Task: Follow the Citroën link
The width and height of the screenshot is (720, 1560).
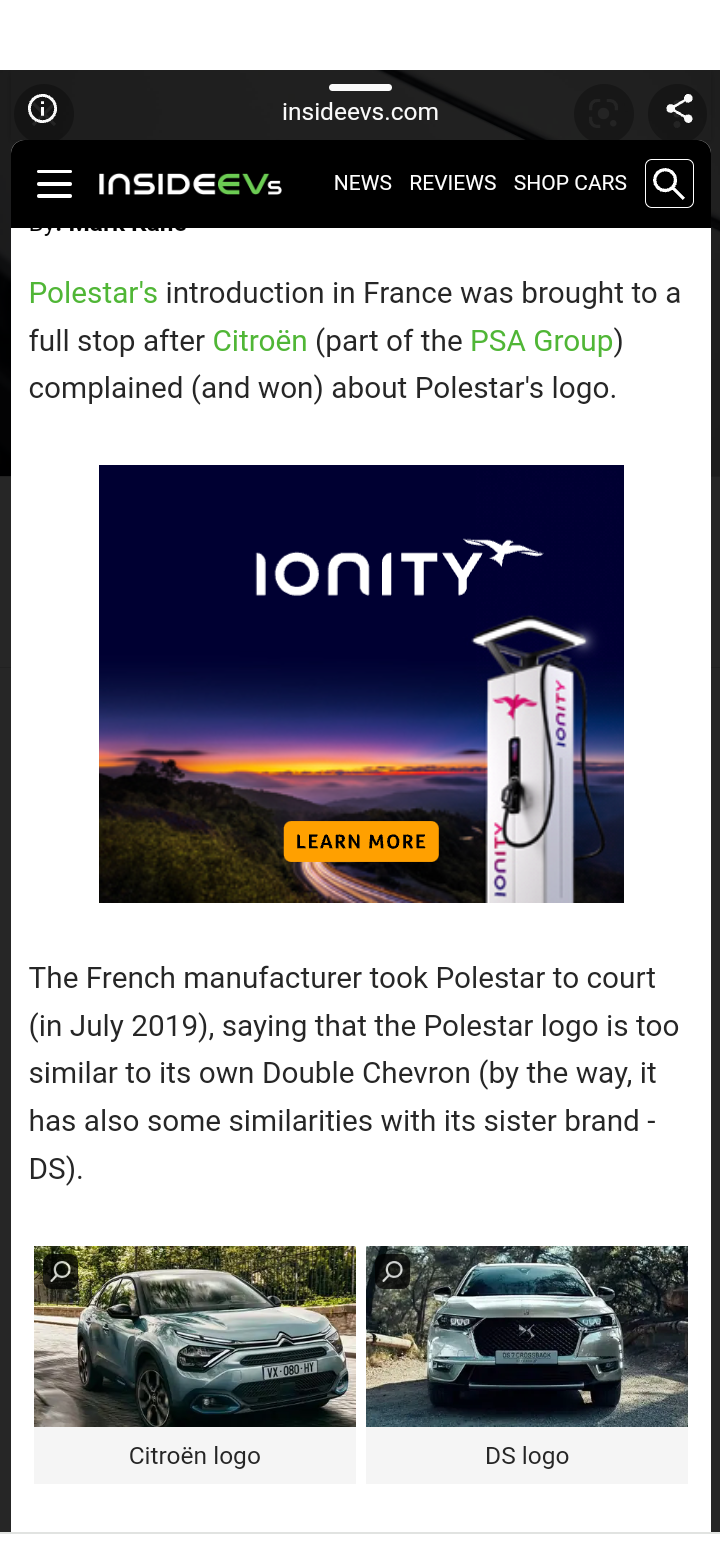Action: [260, 341]
